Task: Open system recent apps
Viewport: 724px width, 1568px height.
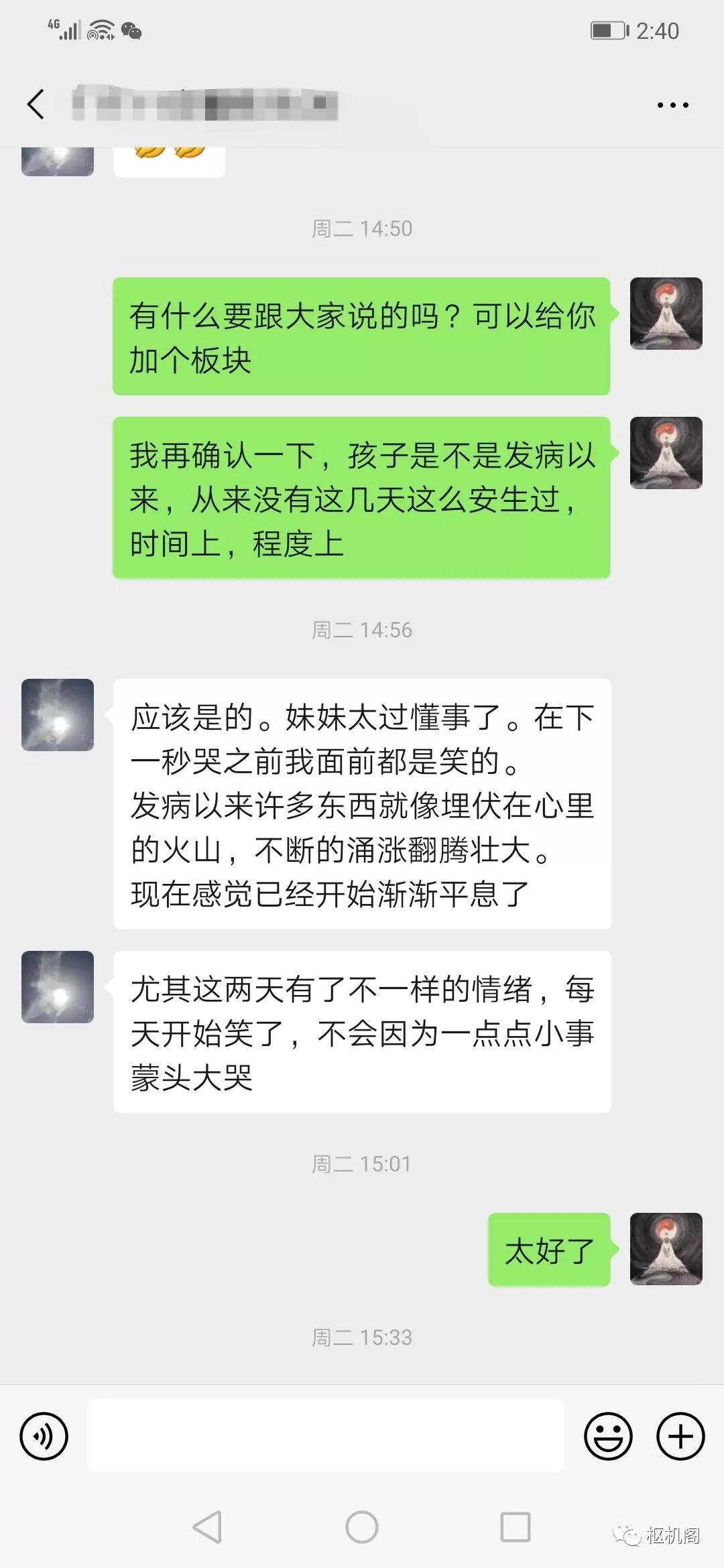Action: click(x=516, y=1528)
